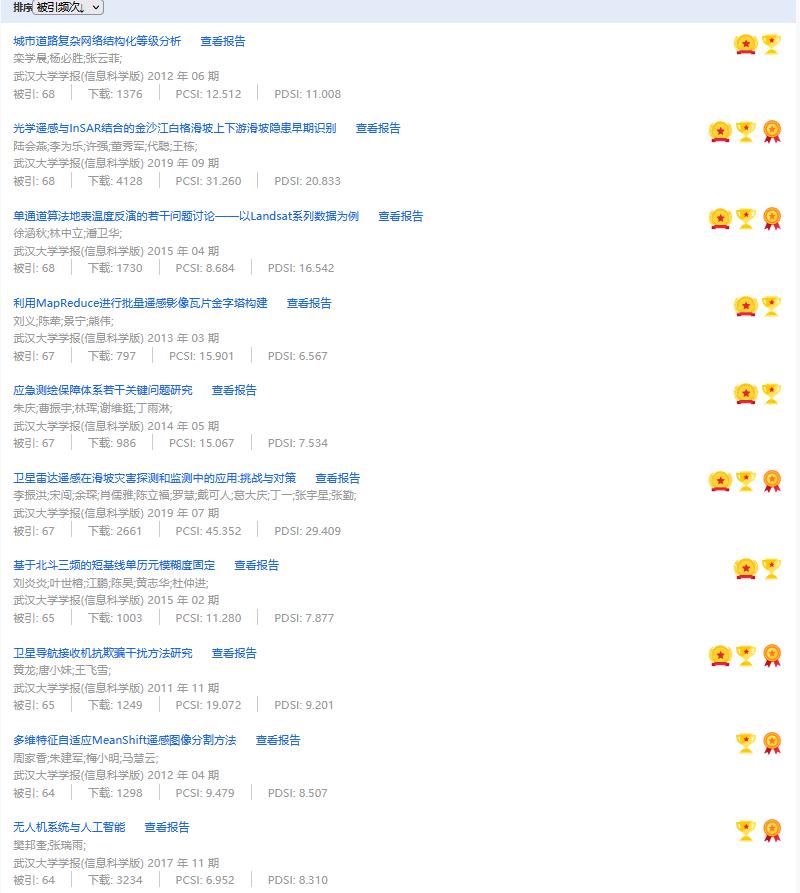Click the rosette ribbon icon on 卫星雷达遥感 row
The width and height of the screenshot is (800, 893).
770,479
